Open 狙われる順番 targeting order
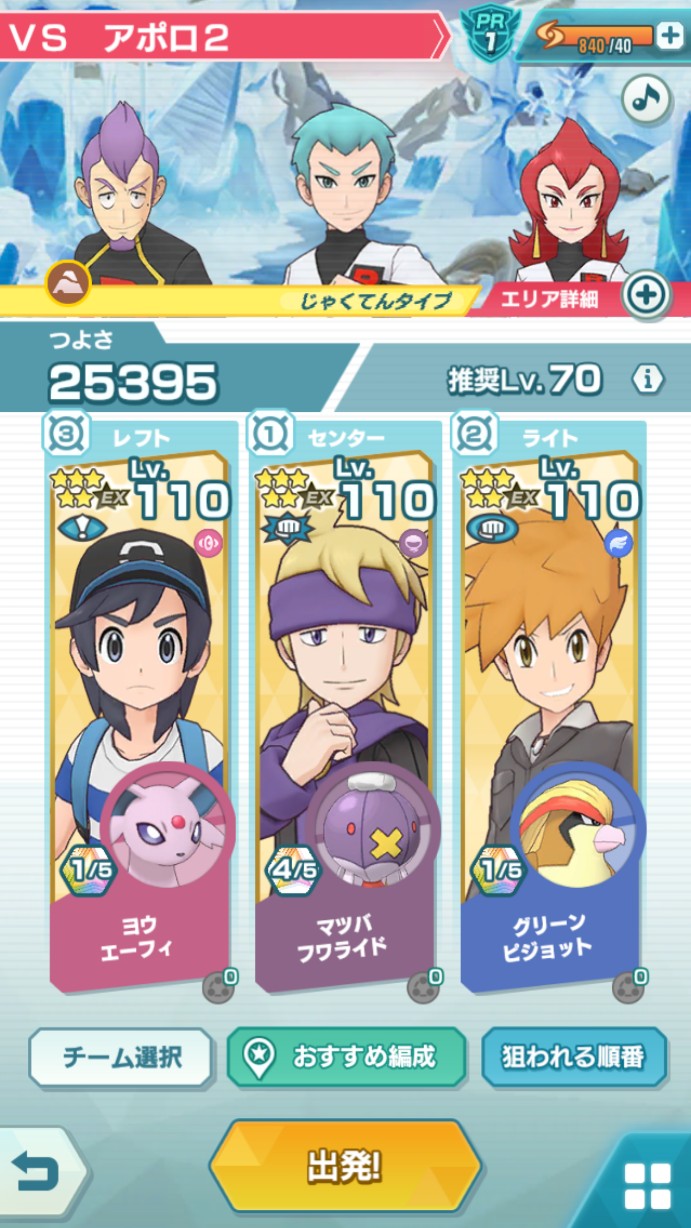Image resolution: width=691 pixels, height=1228 pixels. coord(574,1057)
